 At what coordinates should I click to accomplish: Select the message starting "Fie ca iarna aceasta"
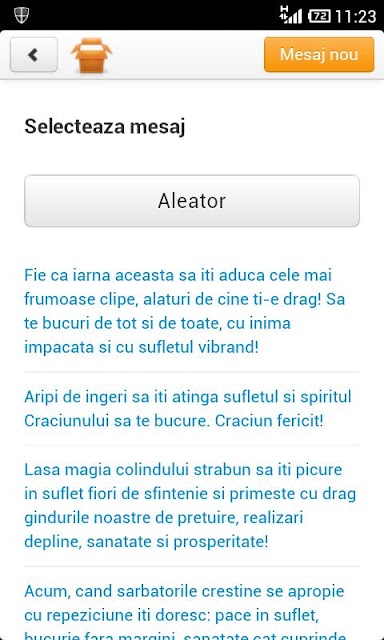tap(192, 311)
